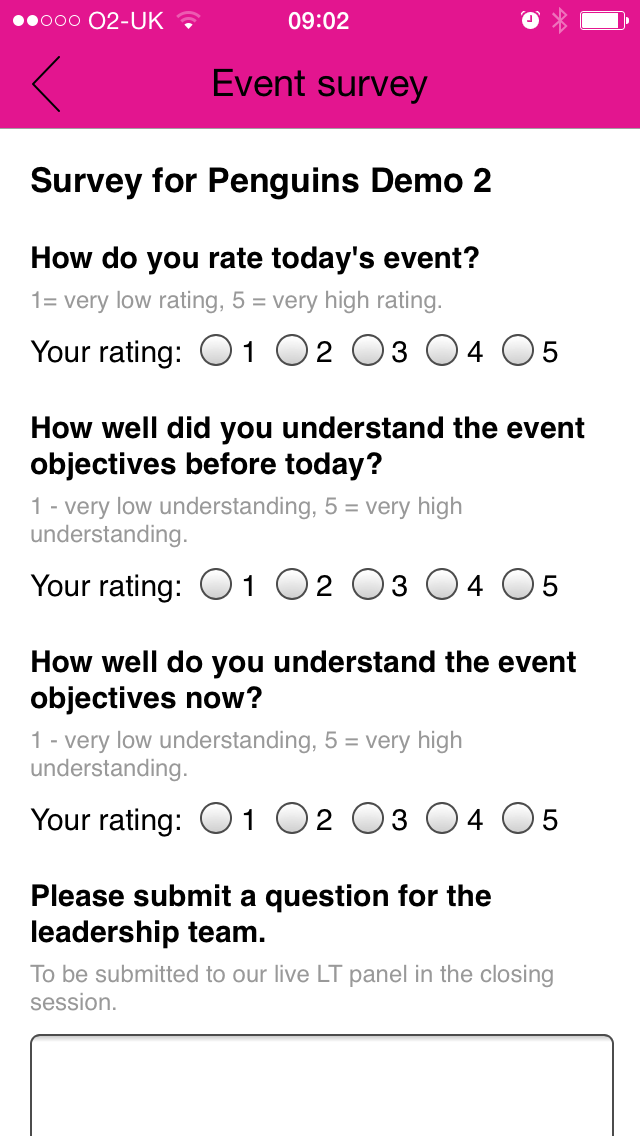This screenshot has height=1136, width=640.
Task: Choose 1 for understanding objectives now
Action: tap(216, 819)
